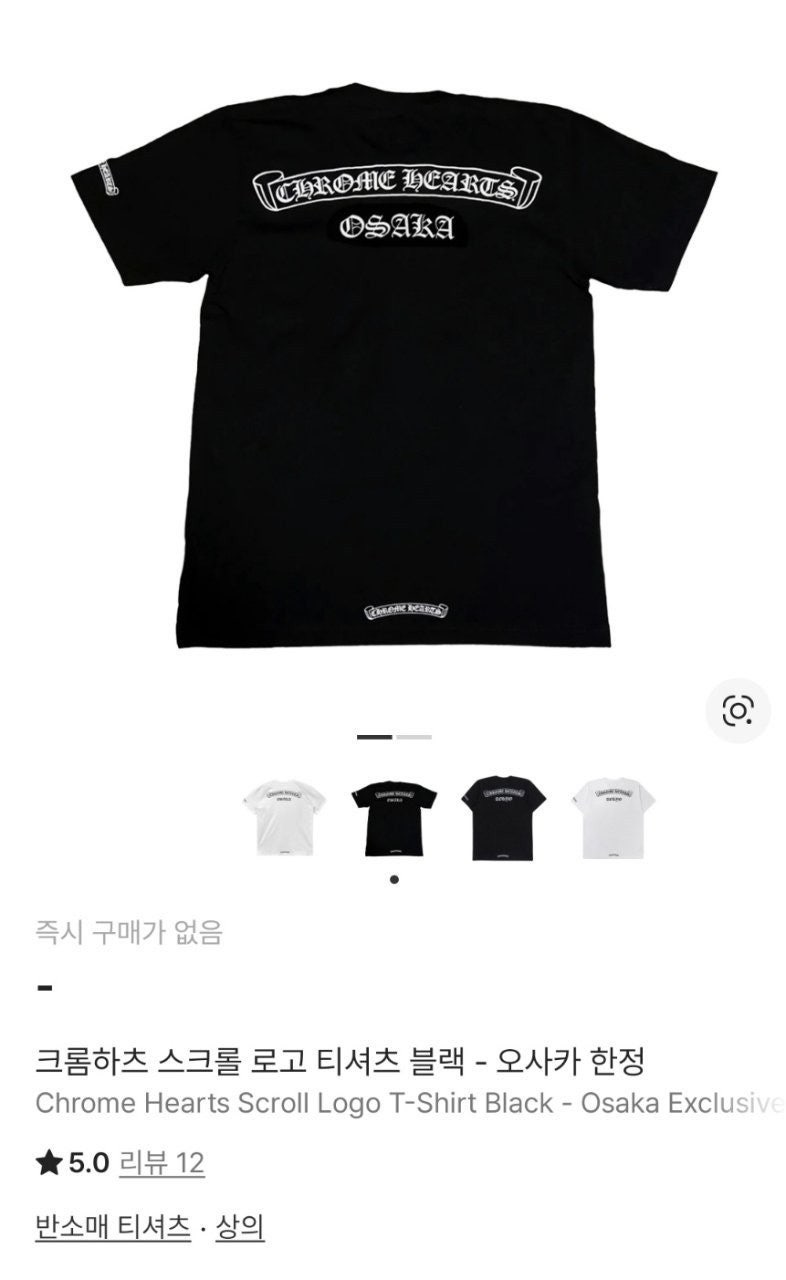Select the black Osaka tee thumbnail with dot
The image size is (786, 1280).
coord(394,818)
